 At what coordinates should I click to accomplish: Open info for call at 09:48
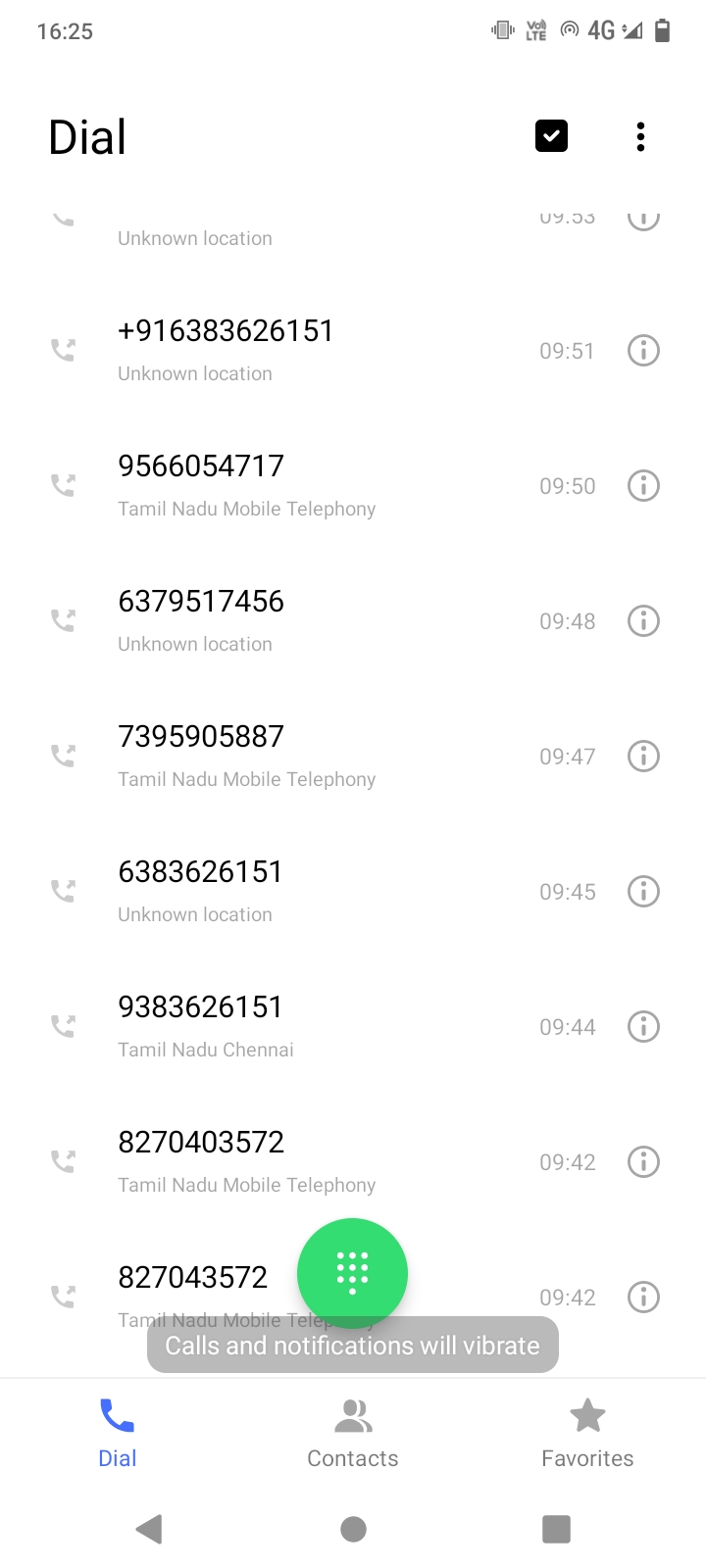[x=643, y=620]
